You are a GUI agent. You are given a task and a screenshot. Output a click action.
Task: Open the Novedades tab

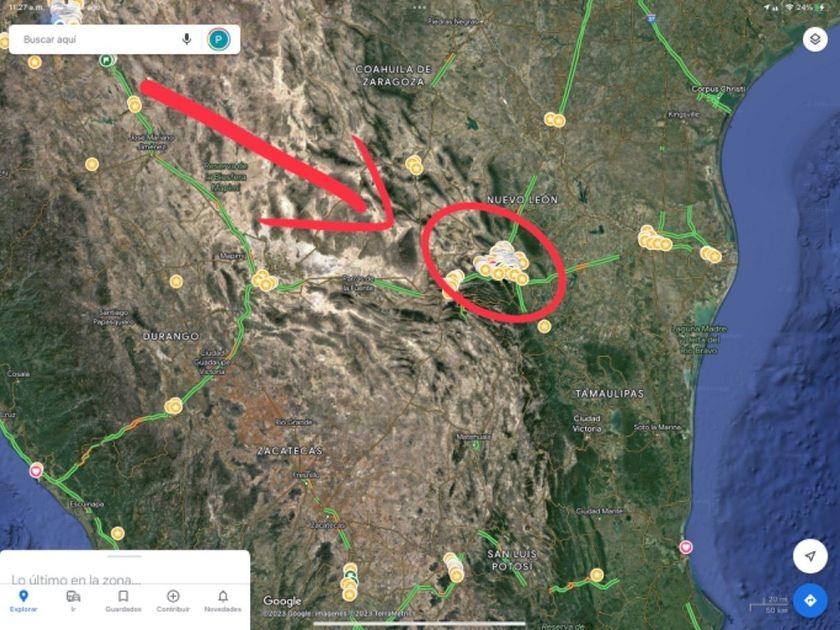[222, 600]
